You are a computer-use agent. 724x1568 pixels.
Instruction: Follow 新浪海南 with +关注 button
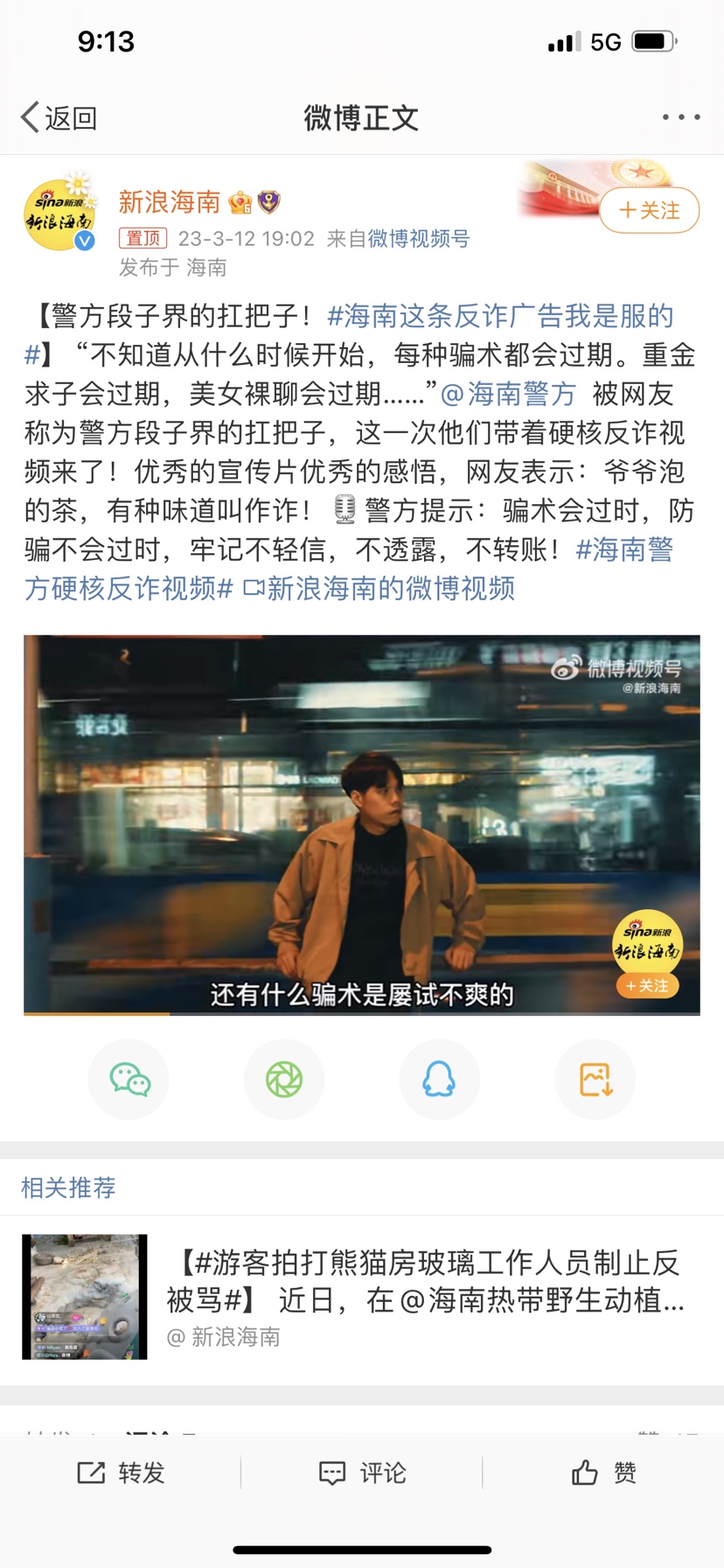coord(649,211)
